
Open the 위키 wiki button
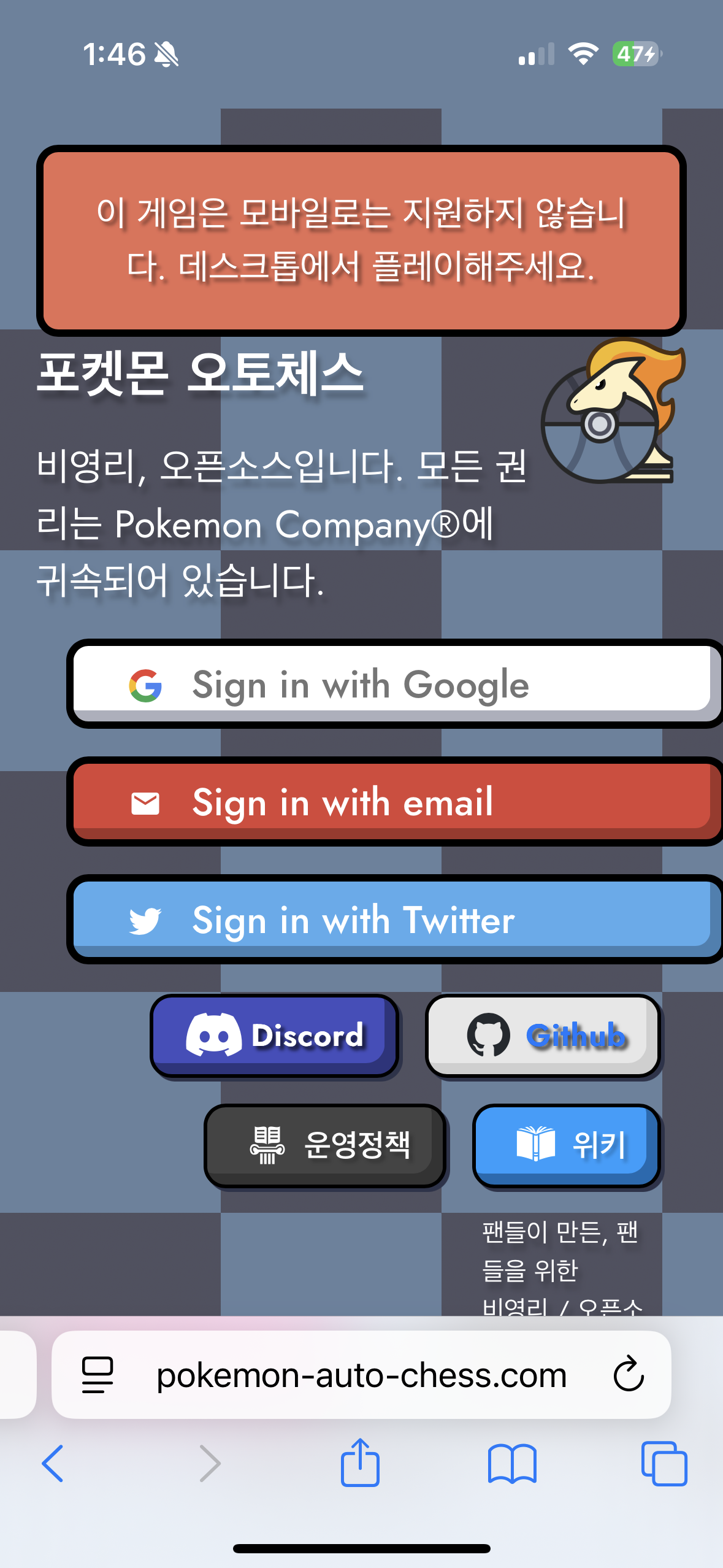(567, 1145)
